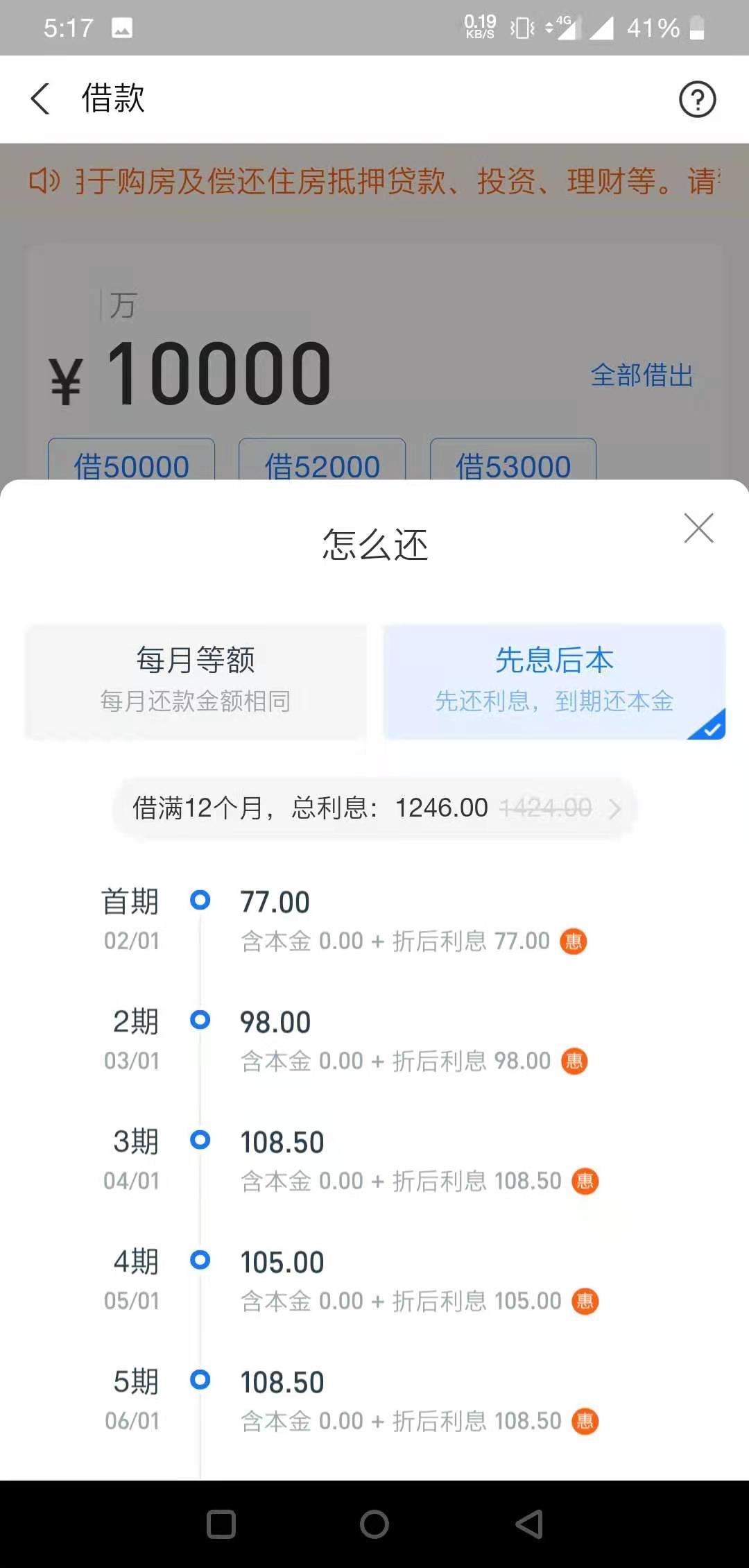This screenshot has height=1568, width=749.
Task: Open the recent apps overview
Action: click(221, 1524)
